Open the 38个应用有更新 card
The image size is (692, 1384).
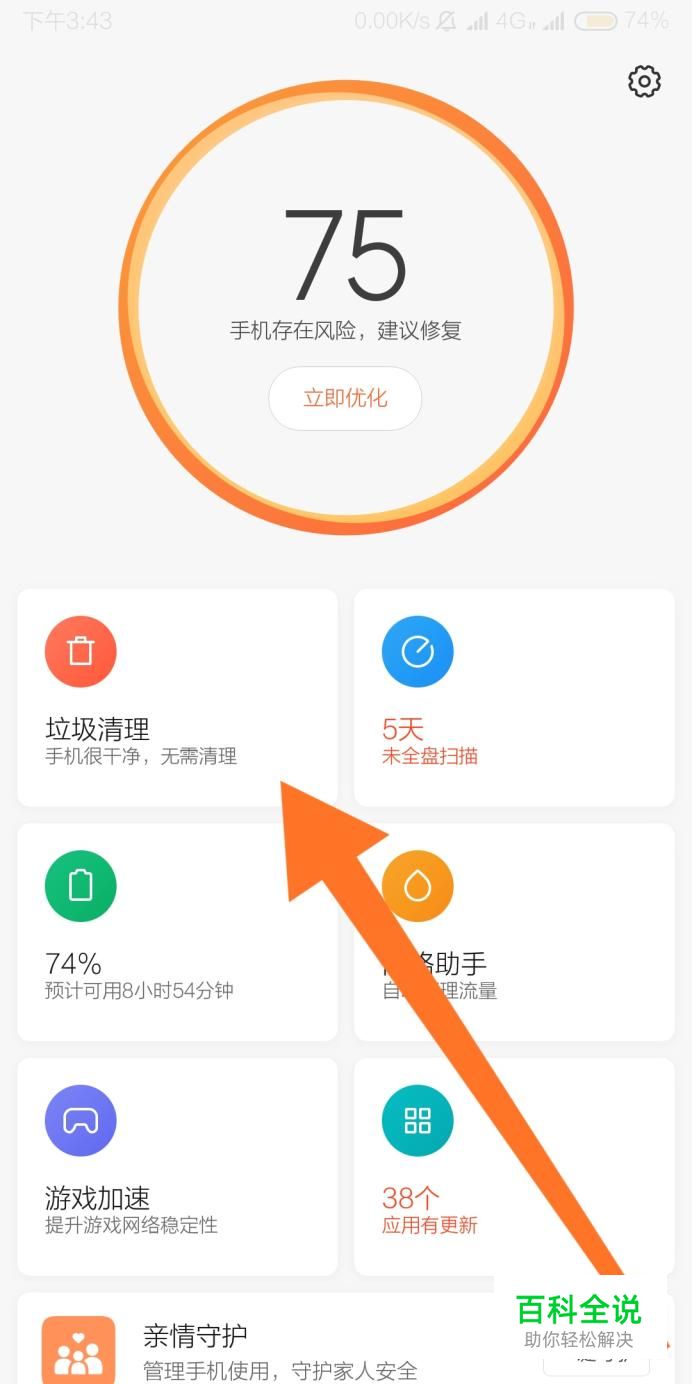click(x=514, y=1167)
